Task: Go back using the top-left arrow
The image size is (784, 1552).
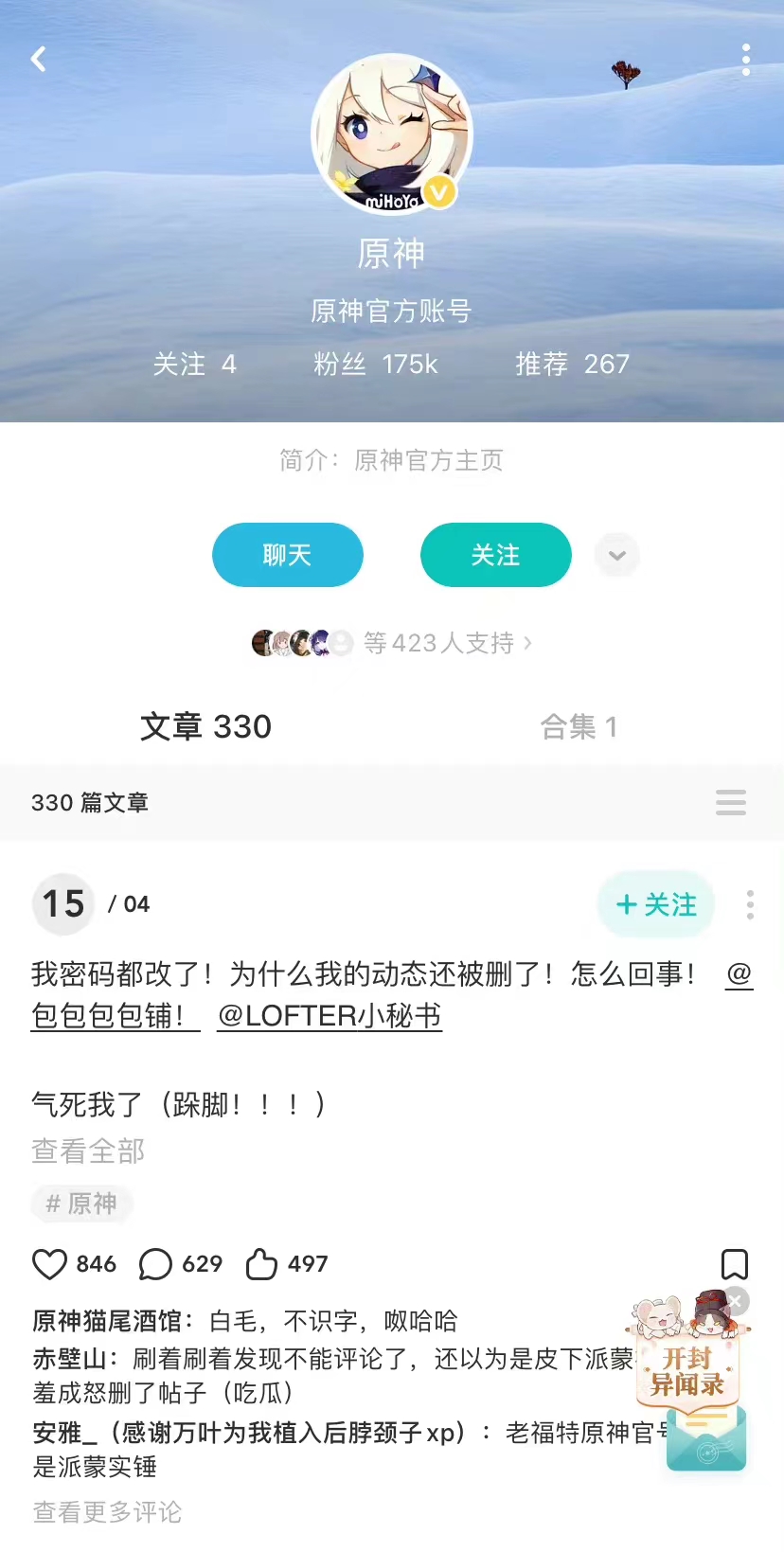Action: pos(39,60)
